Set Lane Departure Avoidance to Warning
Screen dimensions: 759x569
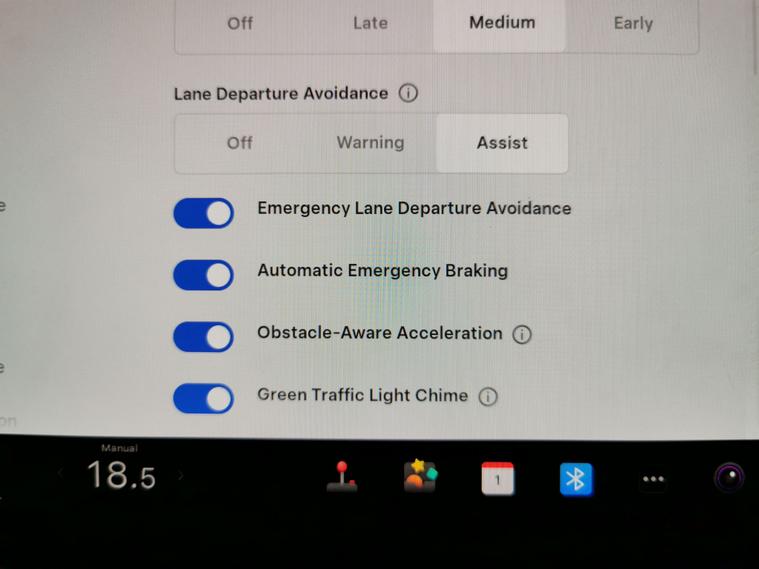click(370, 143)
